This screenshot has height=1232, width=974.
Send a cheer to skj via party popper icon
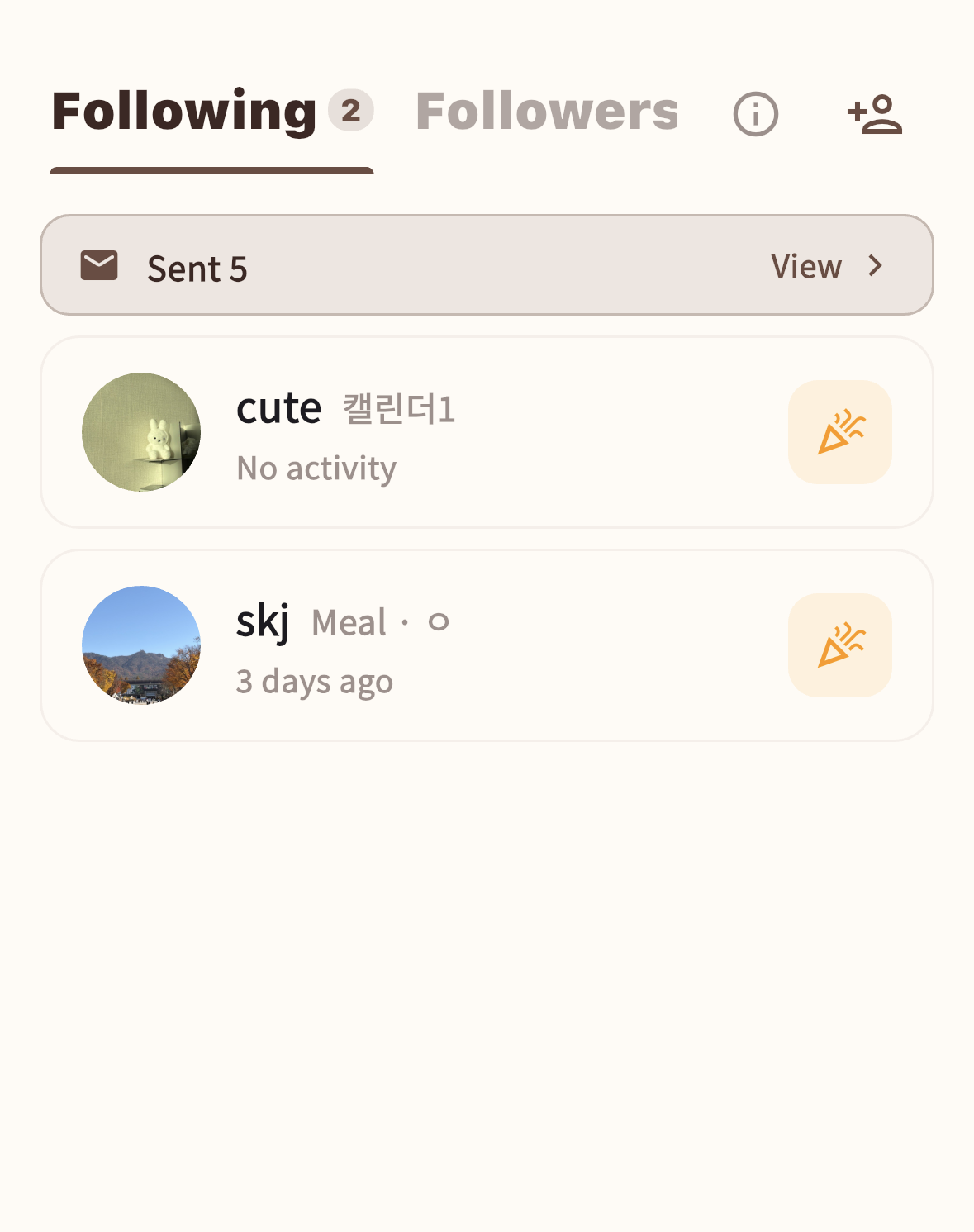(x=839, y=645)
